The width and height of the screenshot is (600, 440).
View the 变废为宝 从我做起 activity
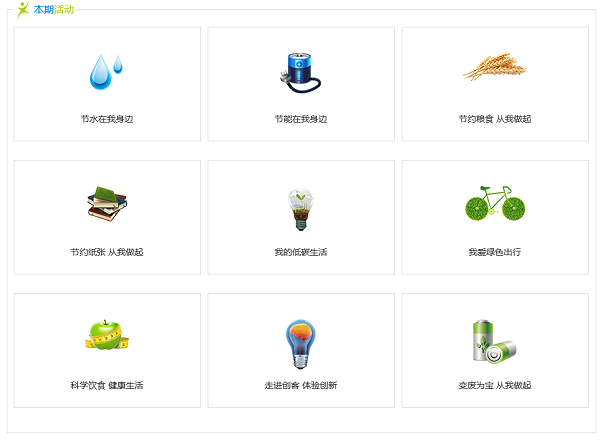coord(495,350)
